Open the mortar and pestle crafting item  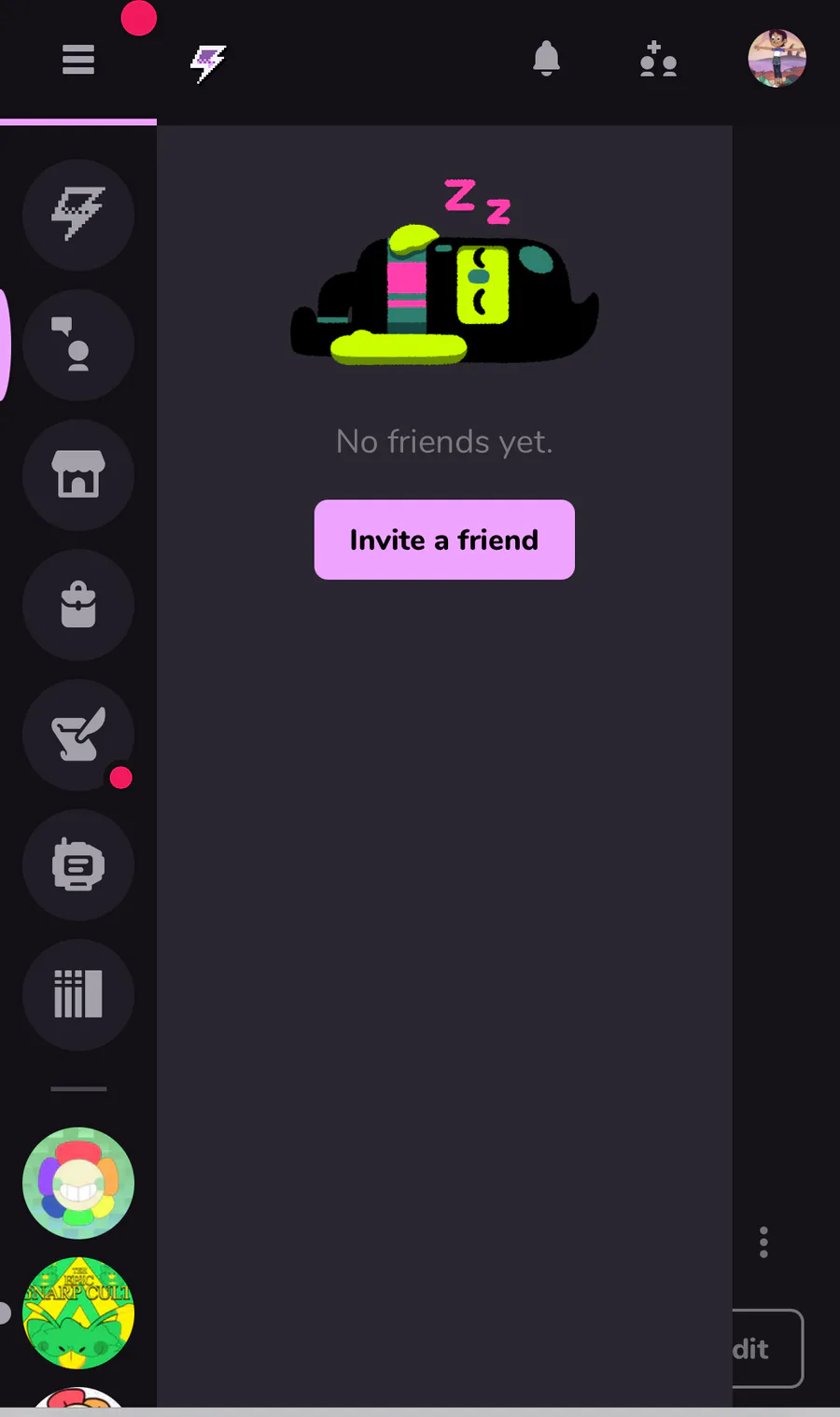coord(78,736)
